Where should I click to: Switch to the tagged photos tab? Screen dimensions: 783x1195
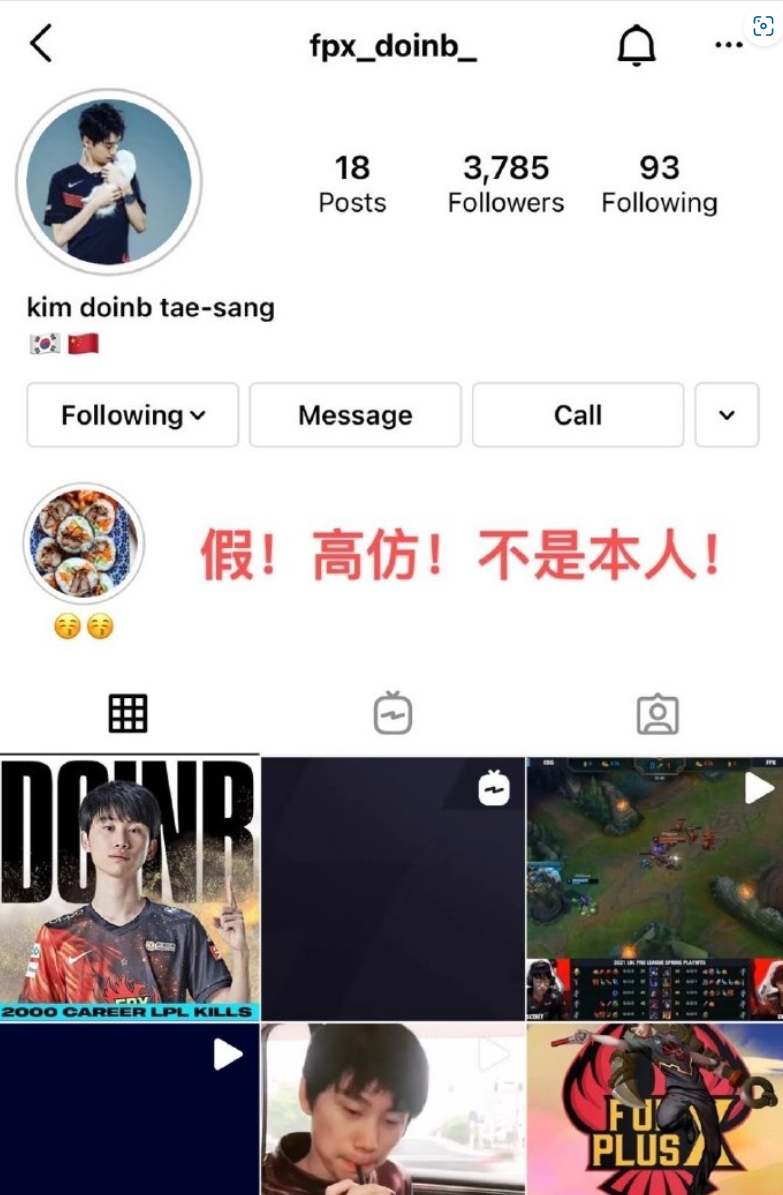(657, 714)
